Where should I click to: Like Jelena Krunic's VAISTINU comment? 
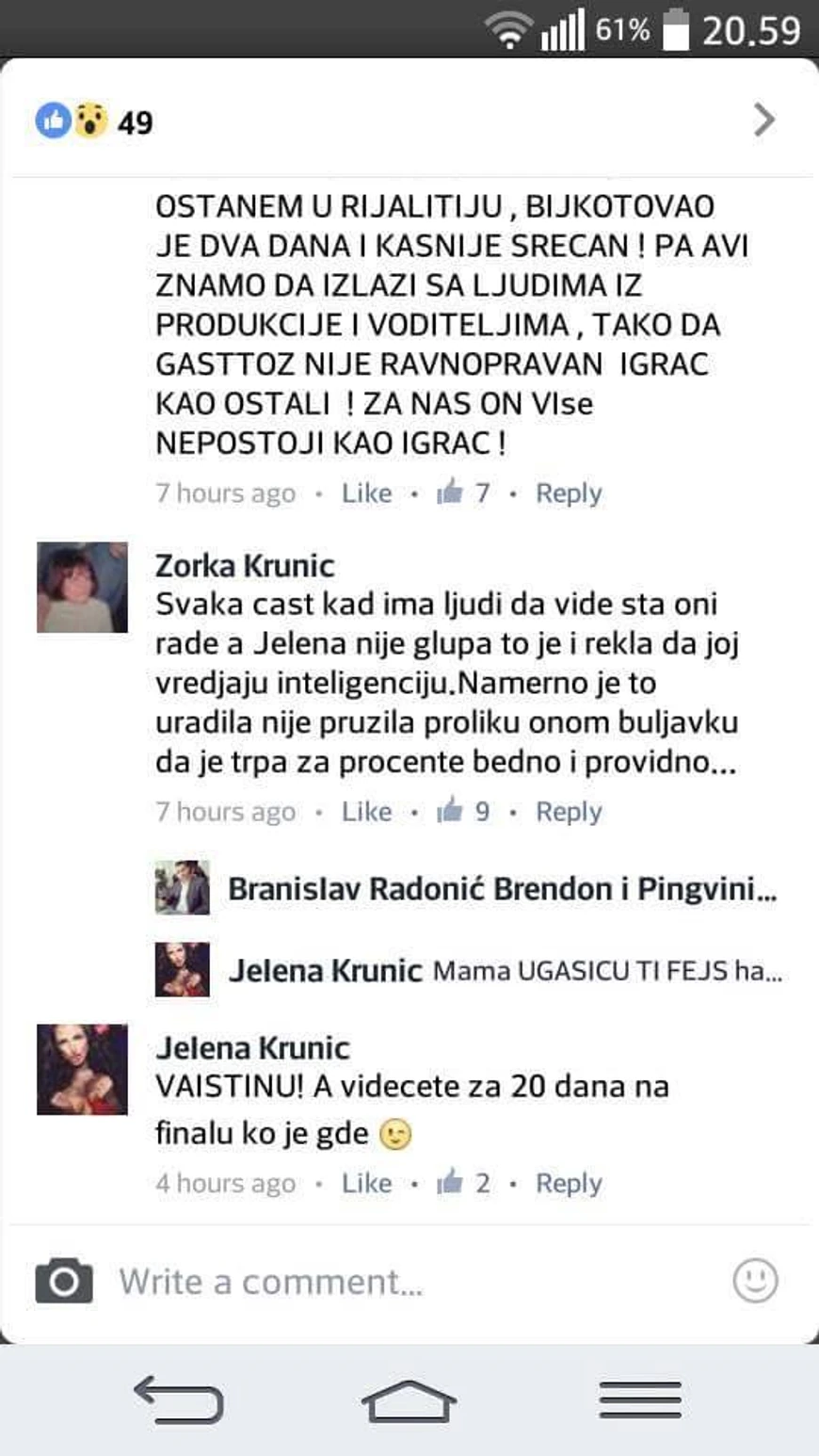coord(366,1183)
